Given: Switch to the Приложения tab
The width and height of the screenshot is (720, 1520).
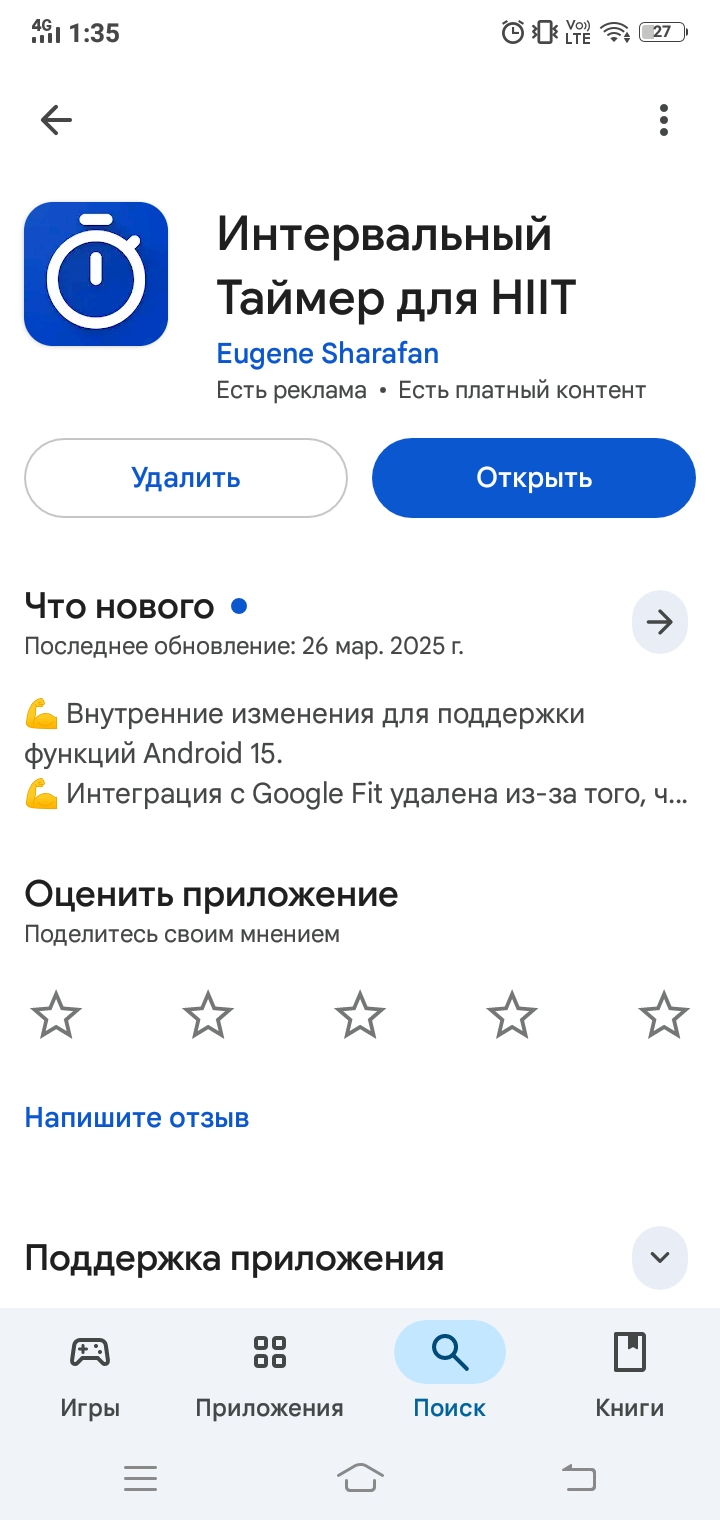Looking at the screenshot, I should coord(269,1375).
